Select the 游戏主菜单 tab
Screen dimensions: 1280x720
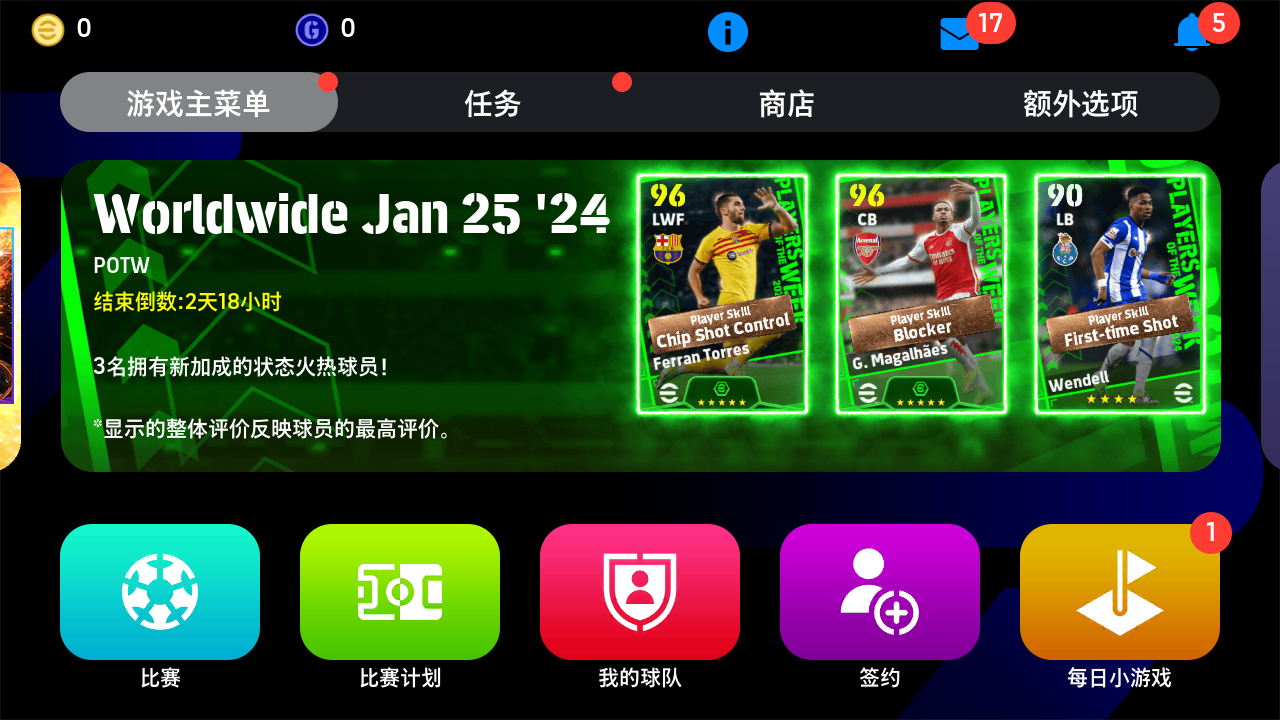click(198, 103)
